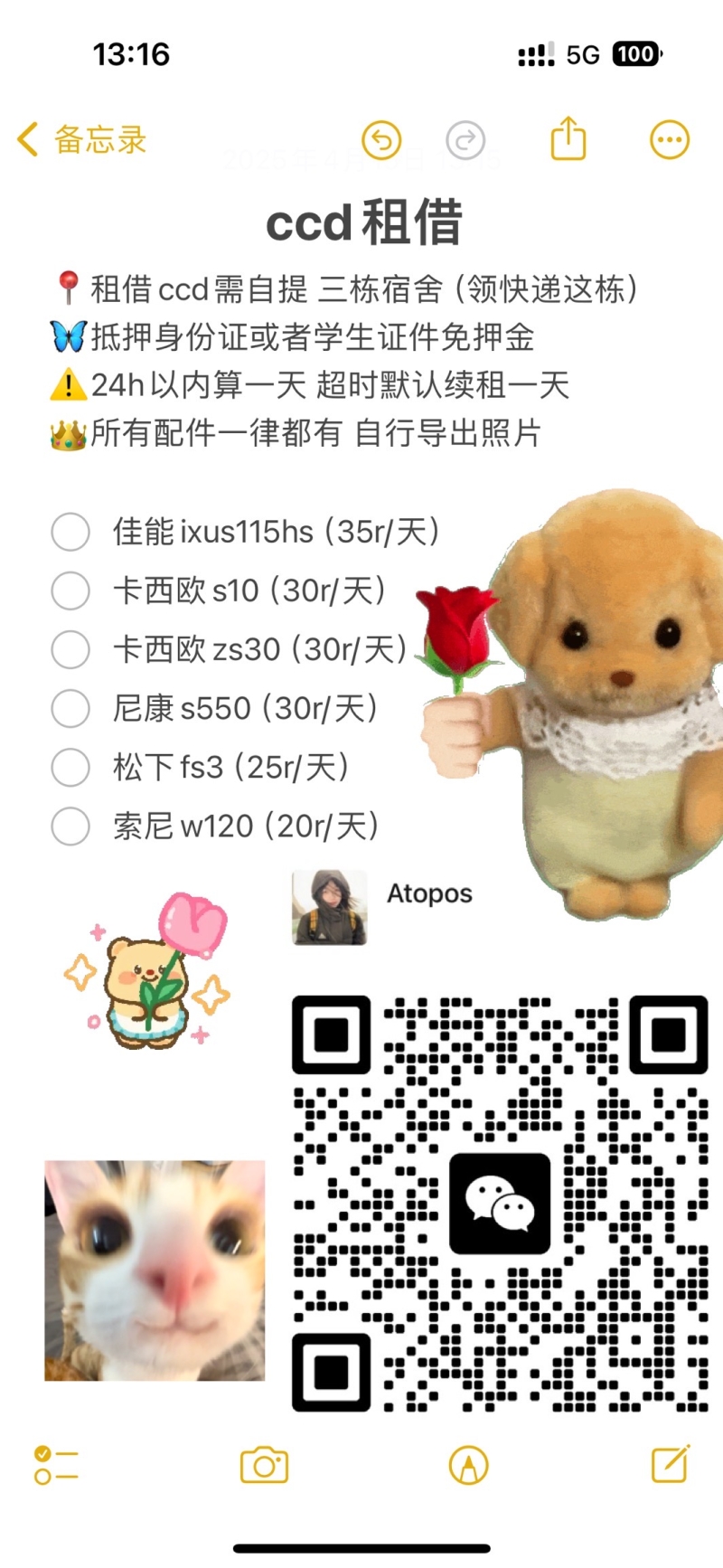Share this note

tap(568, 139)
